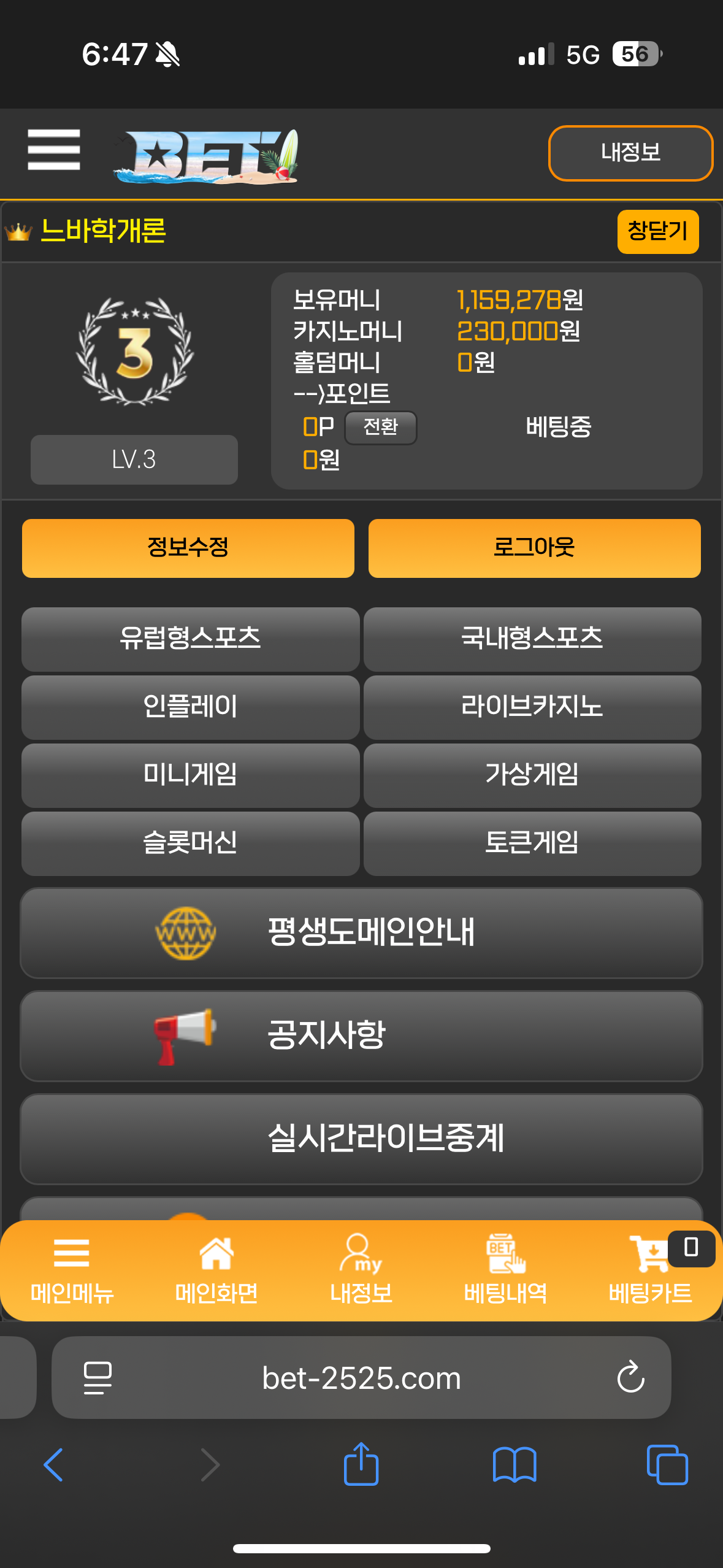Screen dimensions: 723x1568
Task: Open 가상게임 section
Action: 532,775
